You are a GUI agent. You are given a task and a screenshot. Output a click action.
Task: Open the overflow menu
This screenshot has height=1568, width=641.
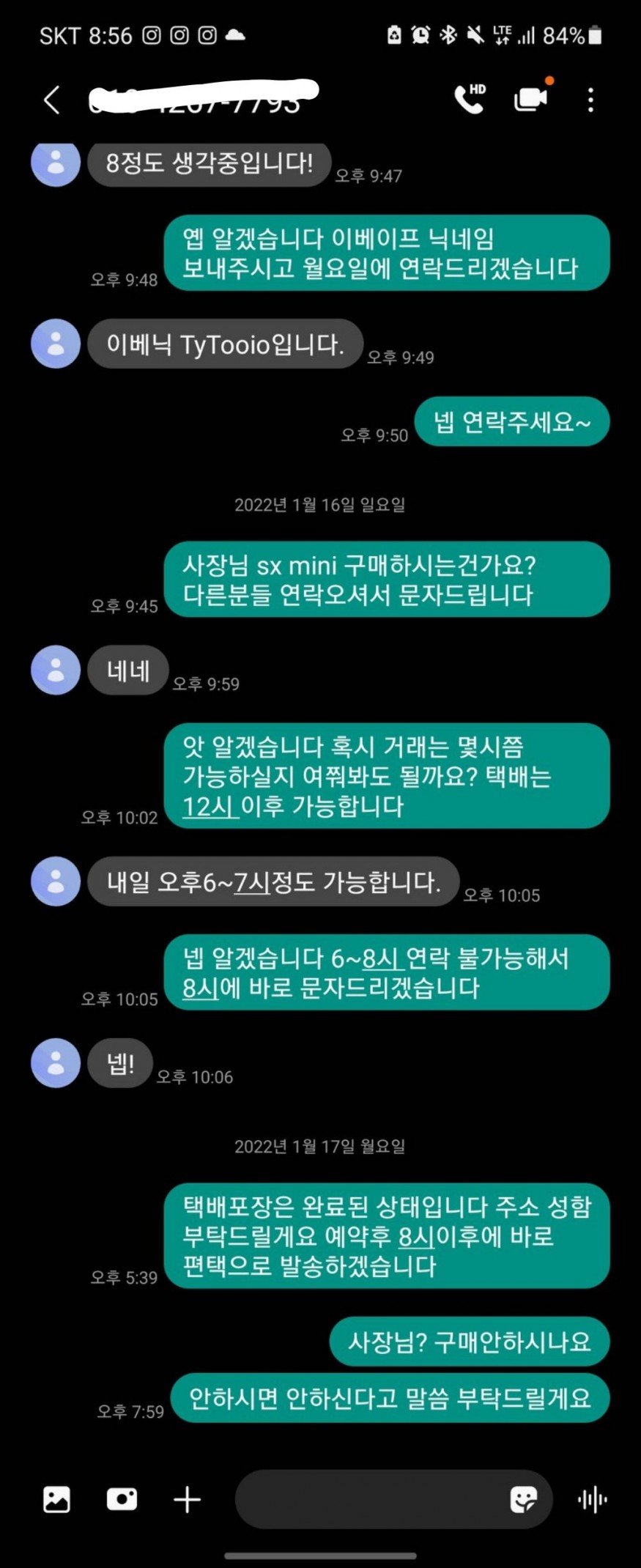[590, 100]
